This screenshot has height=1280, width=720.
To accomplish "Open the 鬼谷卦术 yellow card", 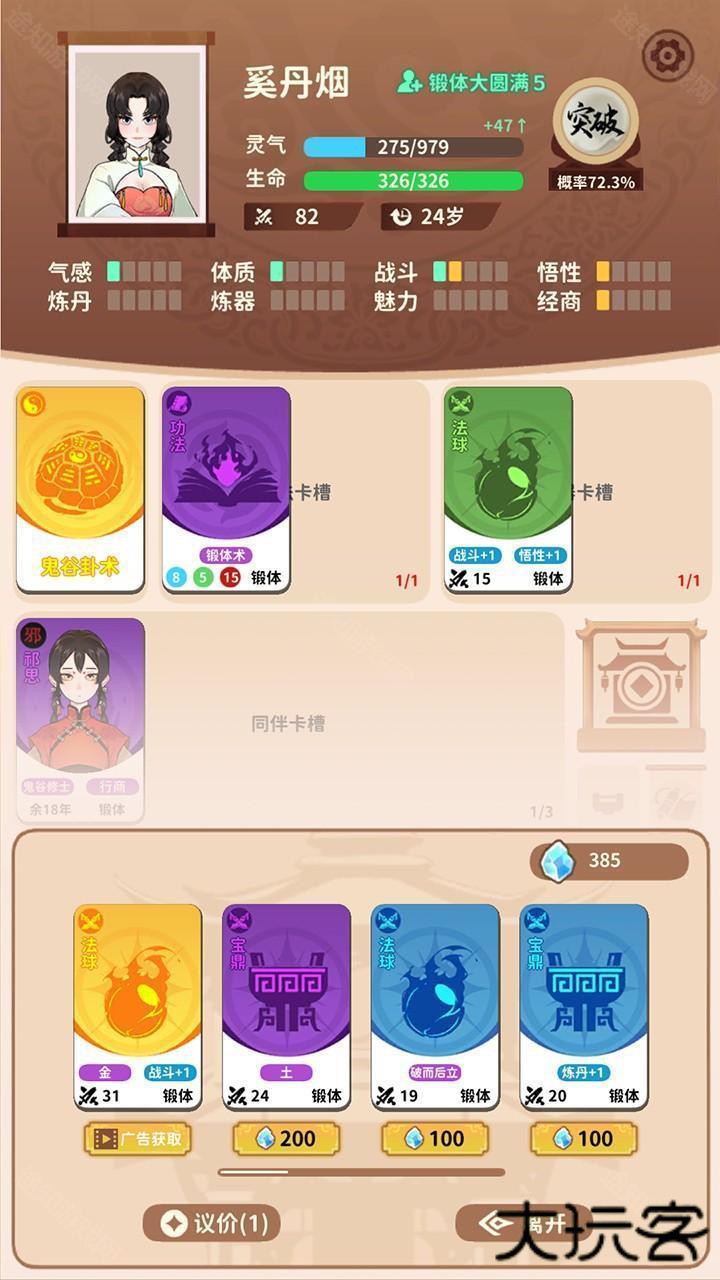I will (80, 489).
